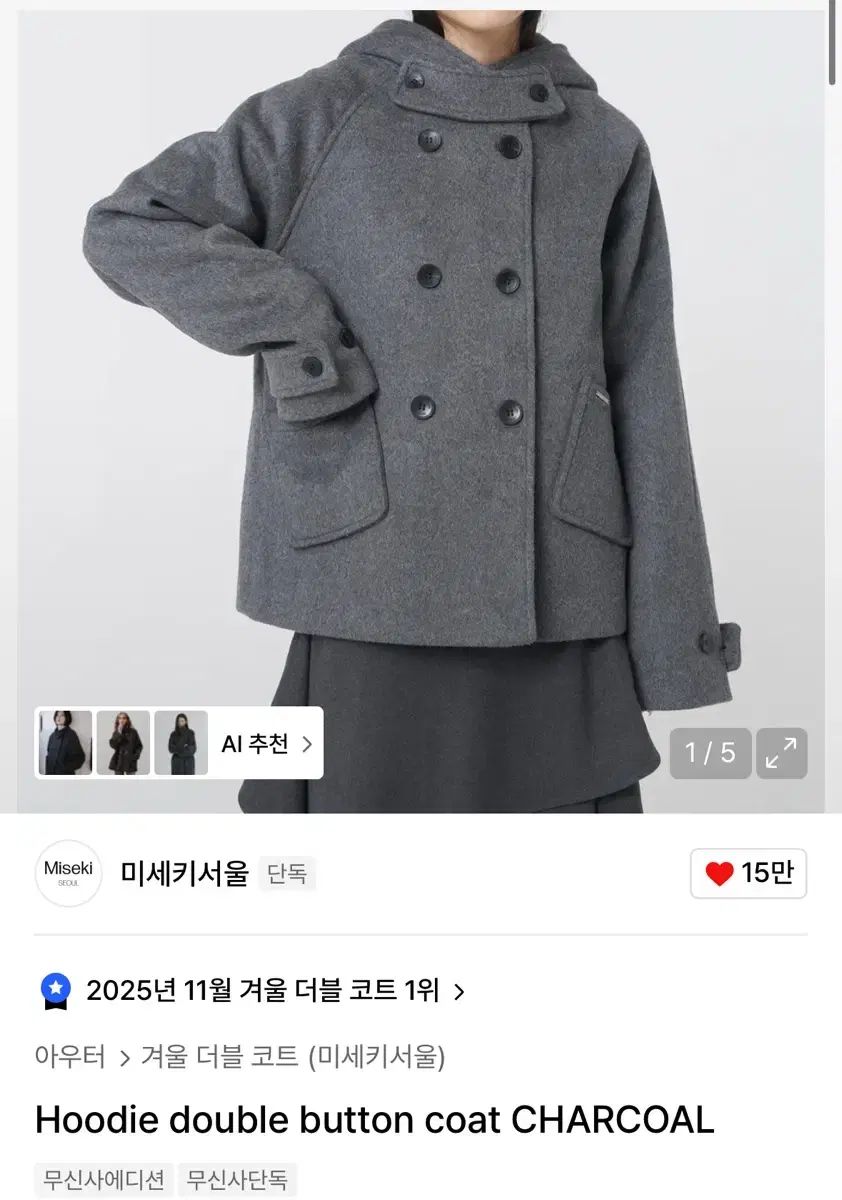The height and width of the screenshot is (1200, 842).
Task: Open the AI 추천 recommendations
Action: [265, 744]
